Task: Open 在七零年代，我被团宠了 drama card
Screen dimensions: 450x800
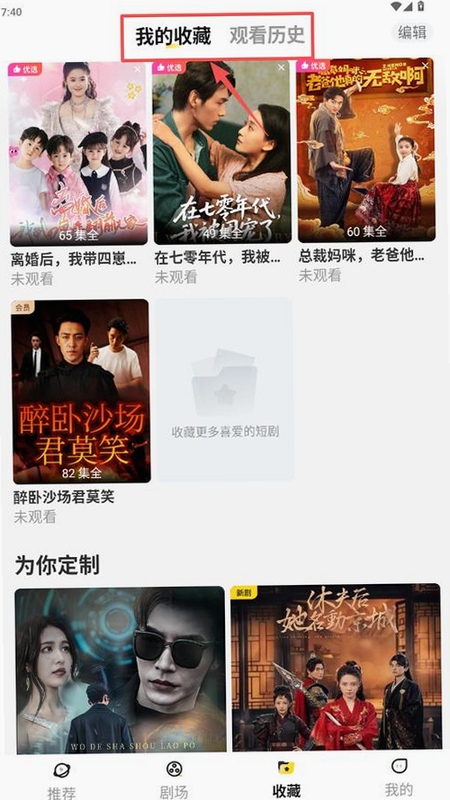Action: click(222, 152)
